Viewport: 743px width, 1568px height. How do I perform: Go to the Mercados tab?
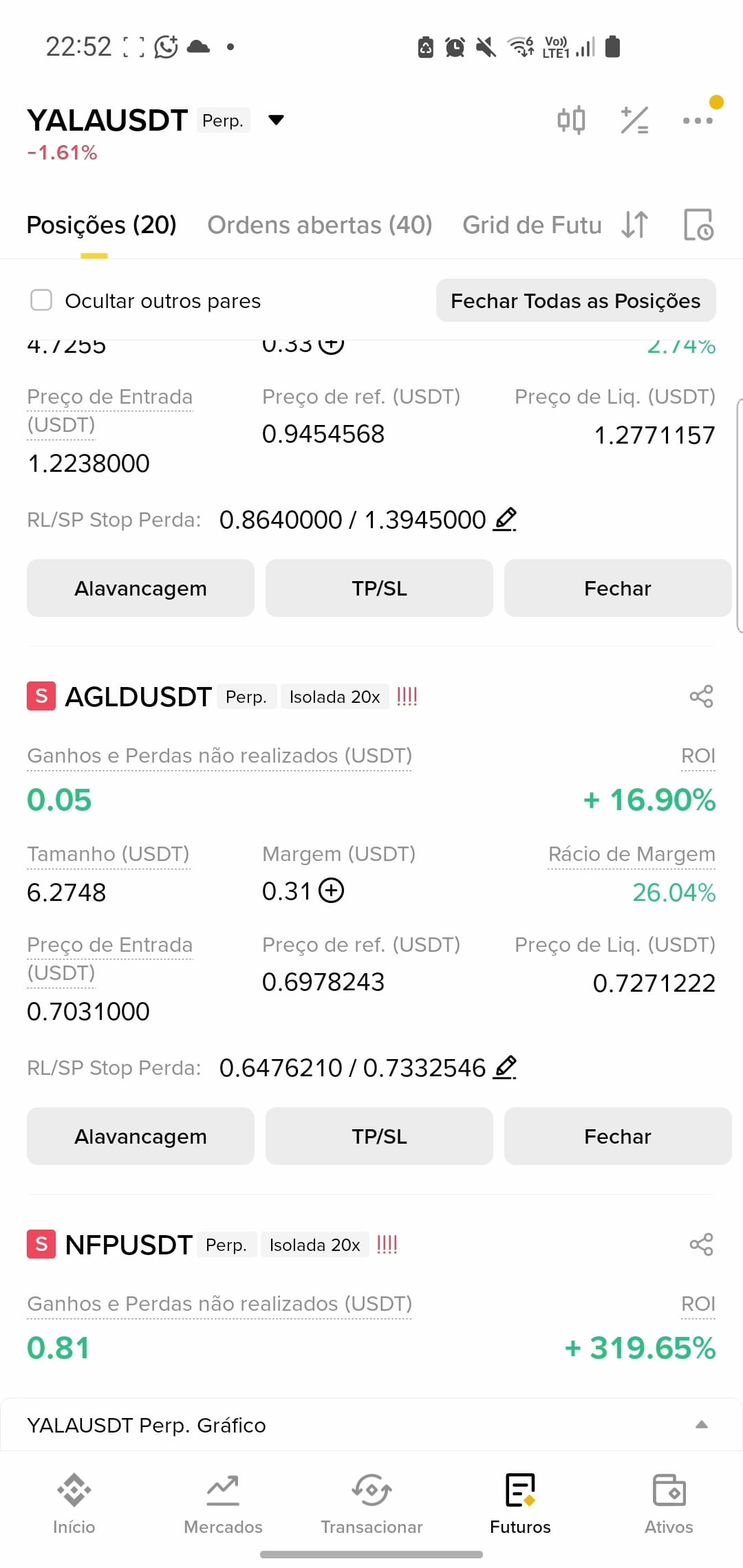point(223,1504)
